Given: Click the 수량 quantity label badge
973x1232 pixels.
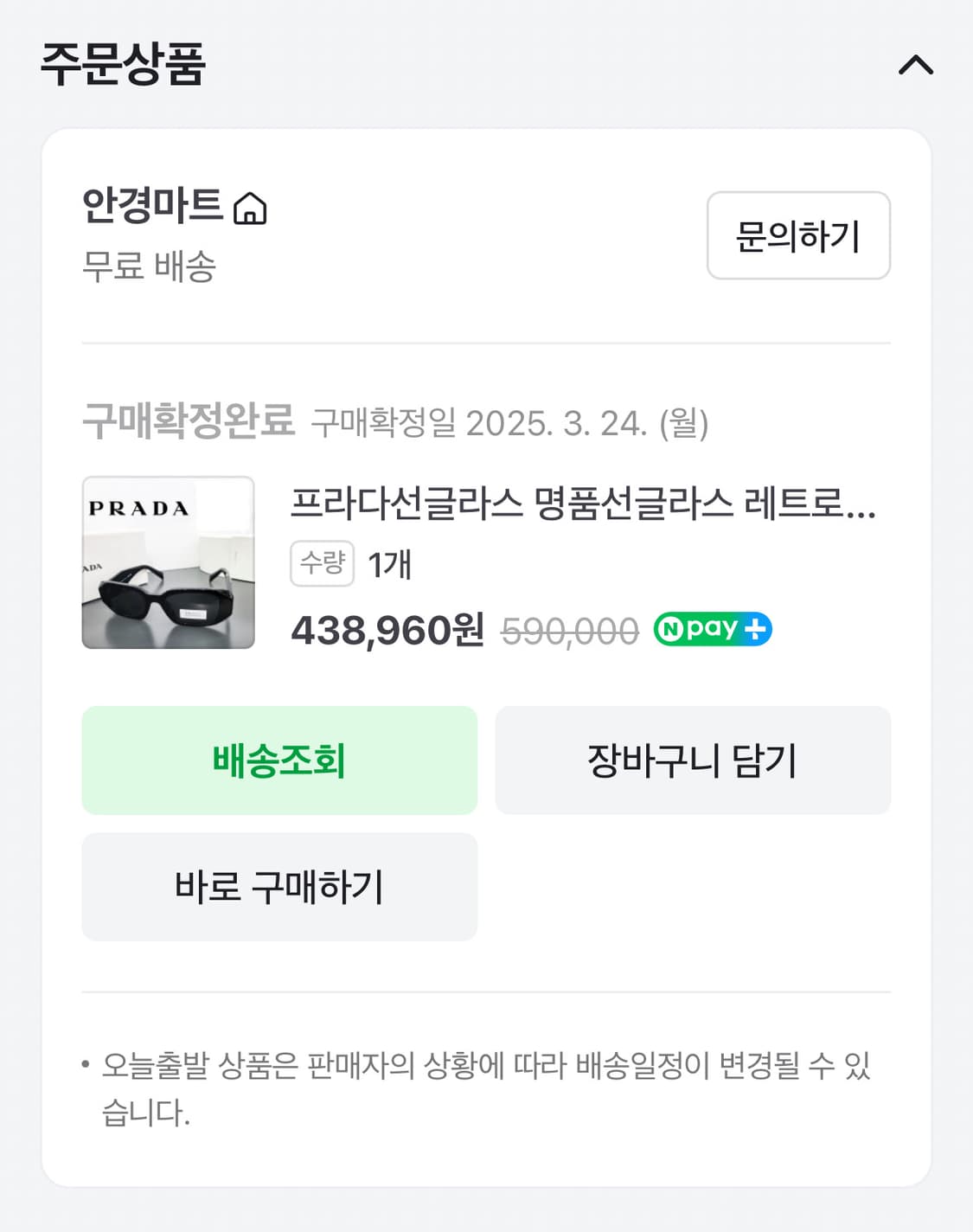Looking at the screenshot, I should pos(321,563).
